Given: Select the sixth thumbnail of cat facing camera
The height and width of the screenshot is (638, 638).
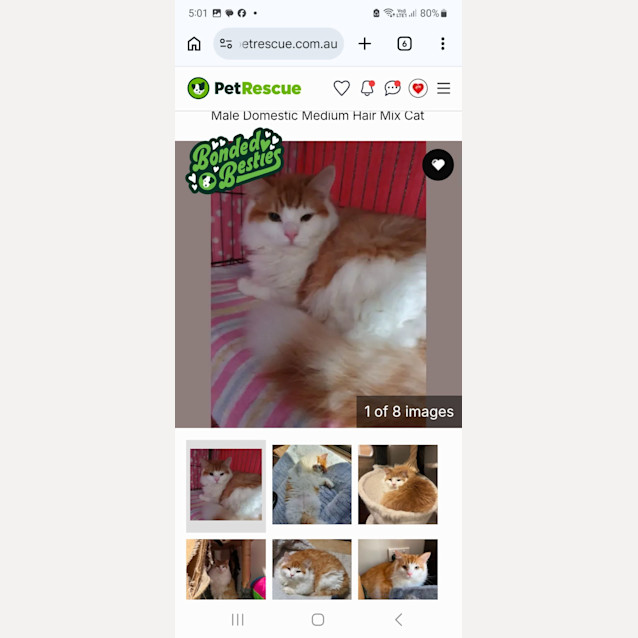Looking at the screenshot, I should tap(398, 569).
